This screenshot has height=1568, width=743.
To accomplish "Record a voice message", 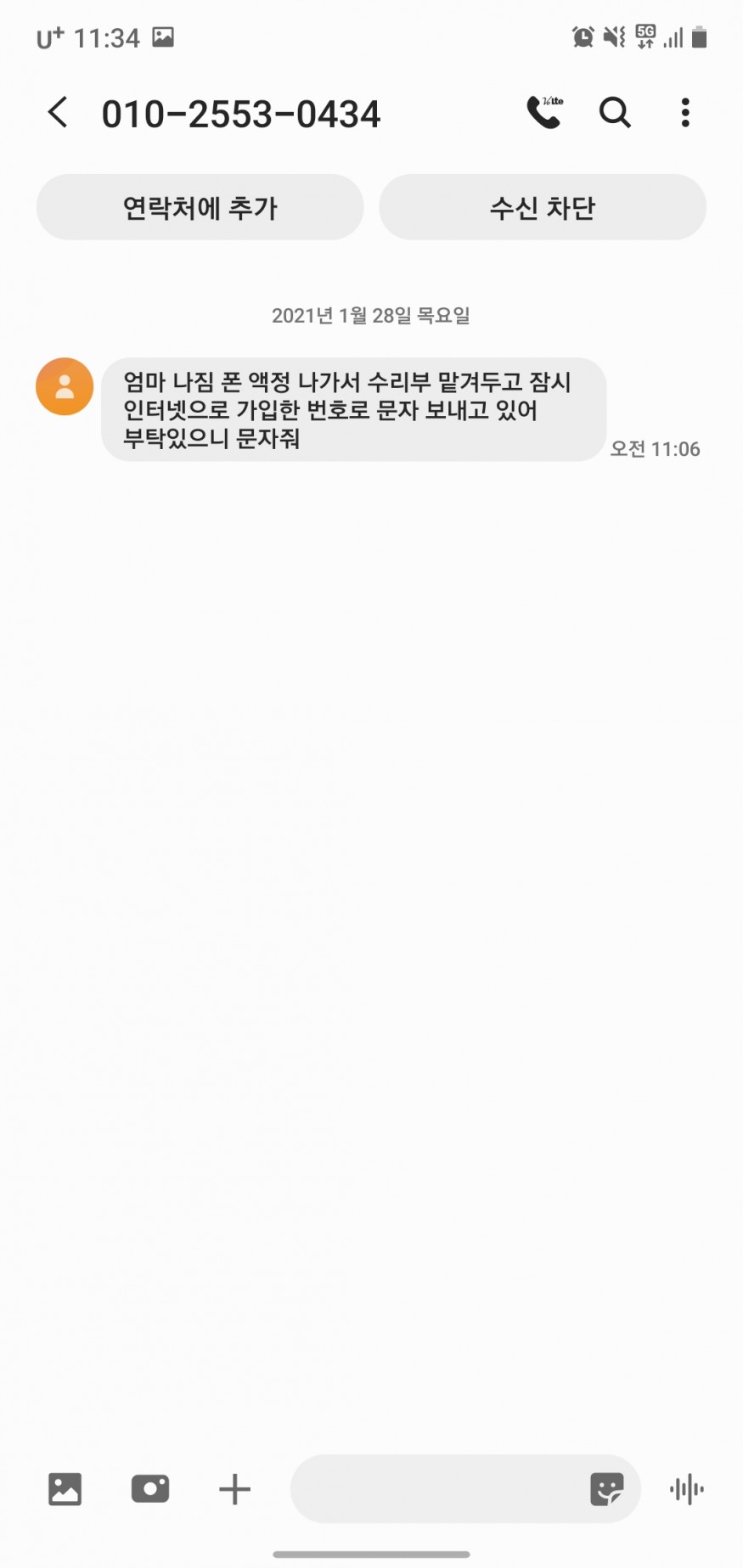I will pos(687,1489).
